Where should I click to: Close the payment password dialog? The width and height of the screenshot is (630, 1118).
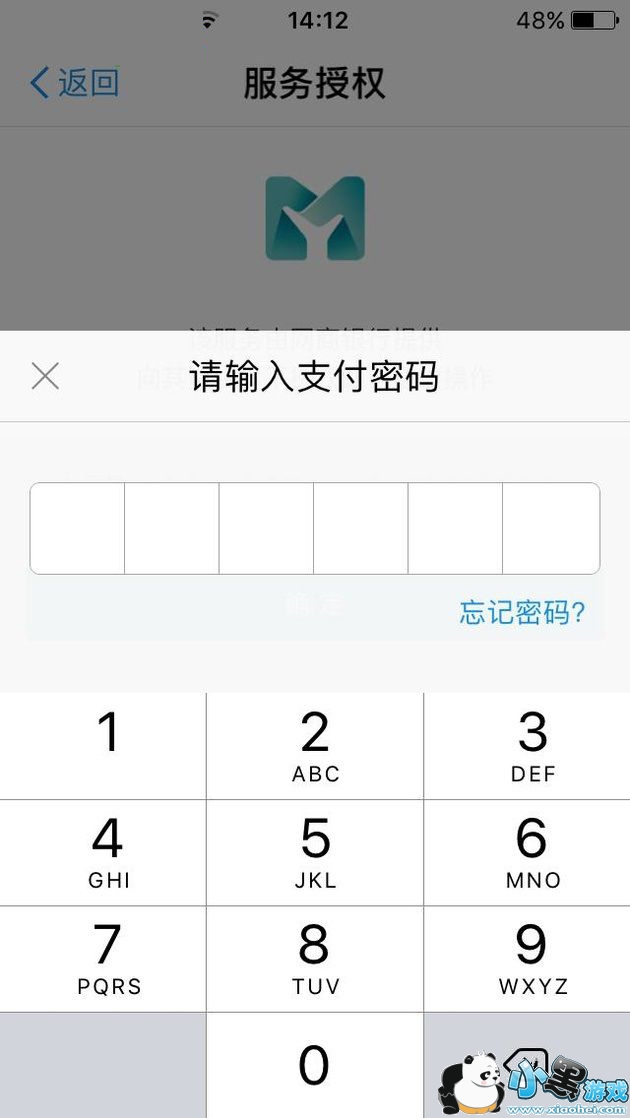click(45, 376)
